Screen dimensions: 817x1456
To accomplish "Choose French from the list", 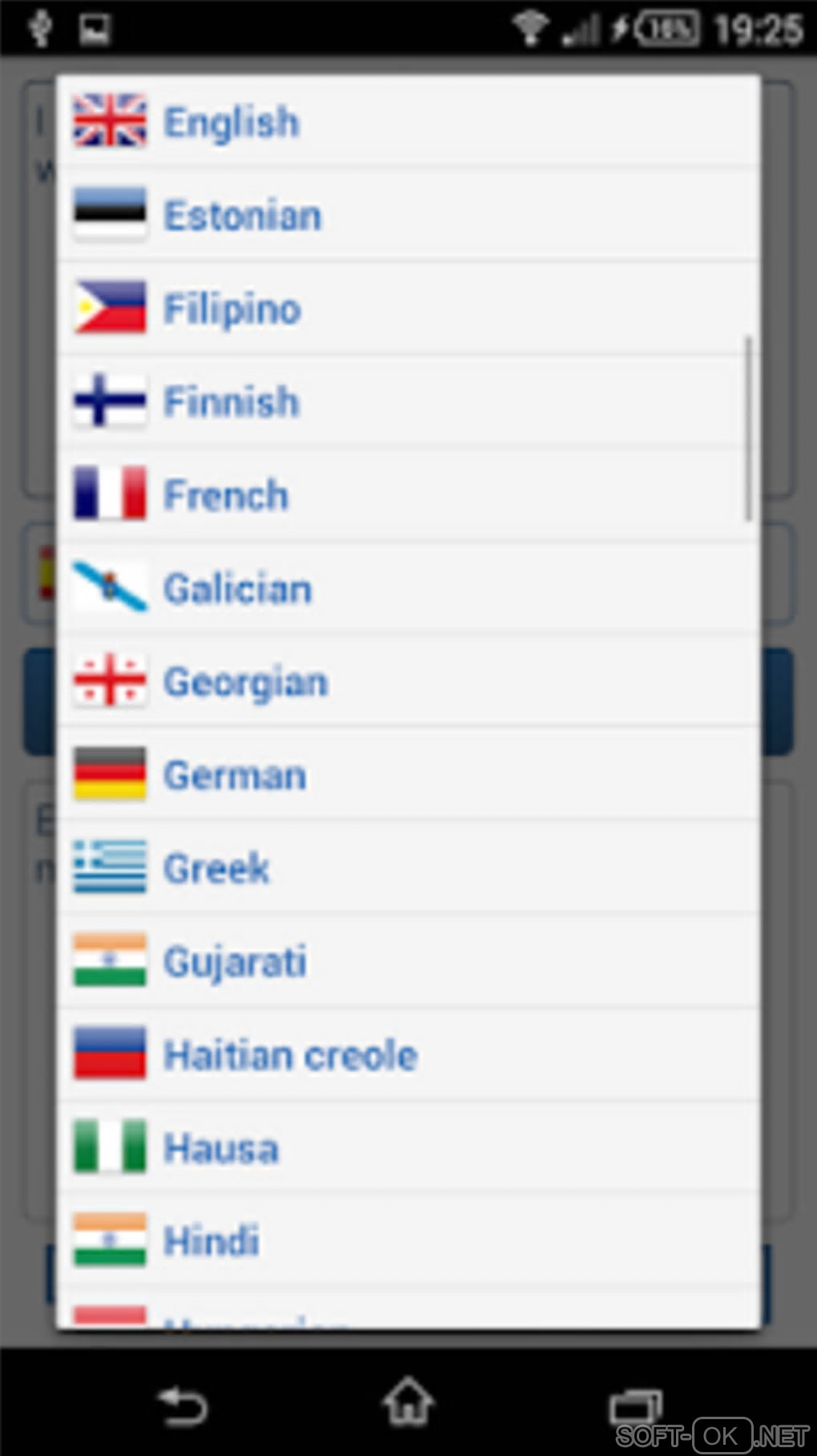I will coord(225,494).
